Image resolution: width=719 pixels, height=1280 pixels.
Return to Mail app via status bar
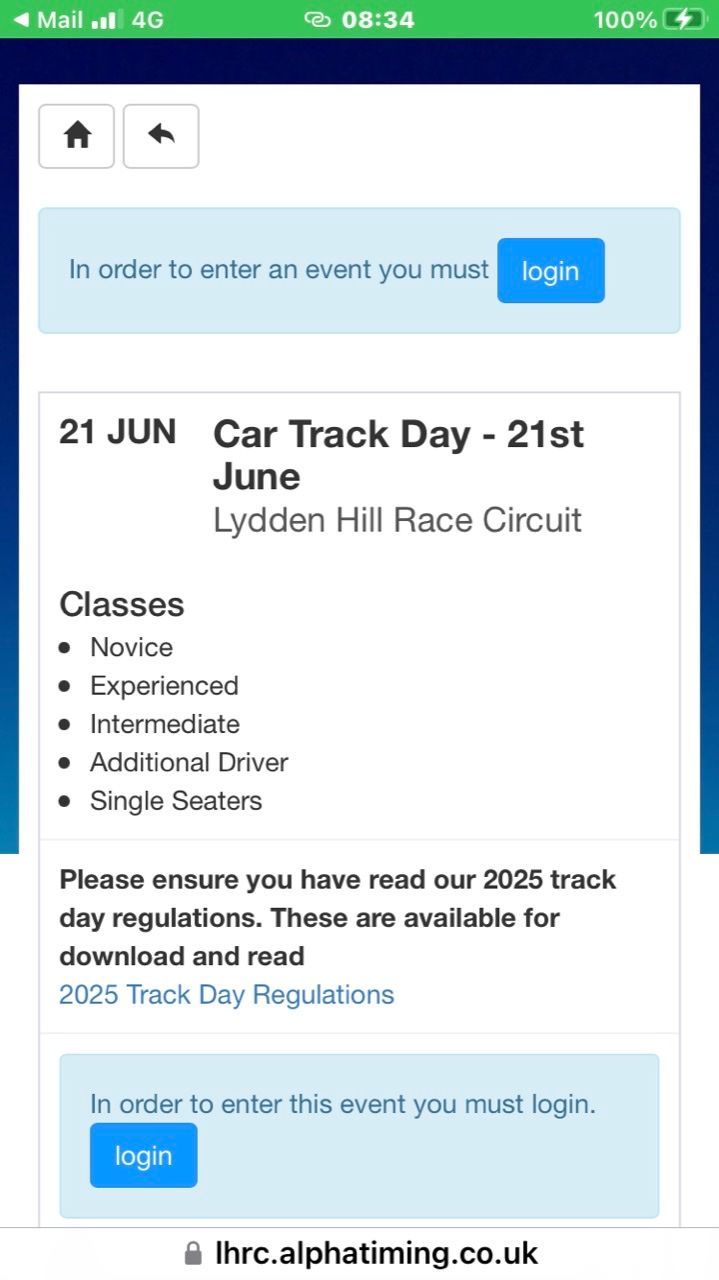(48, 20)
